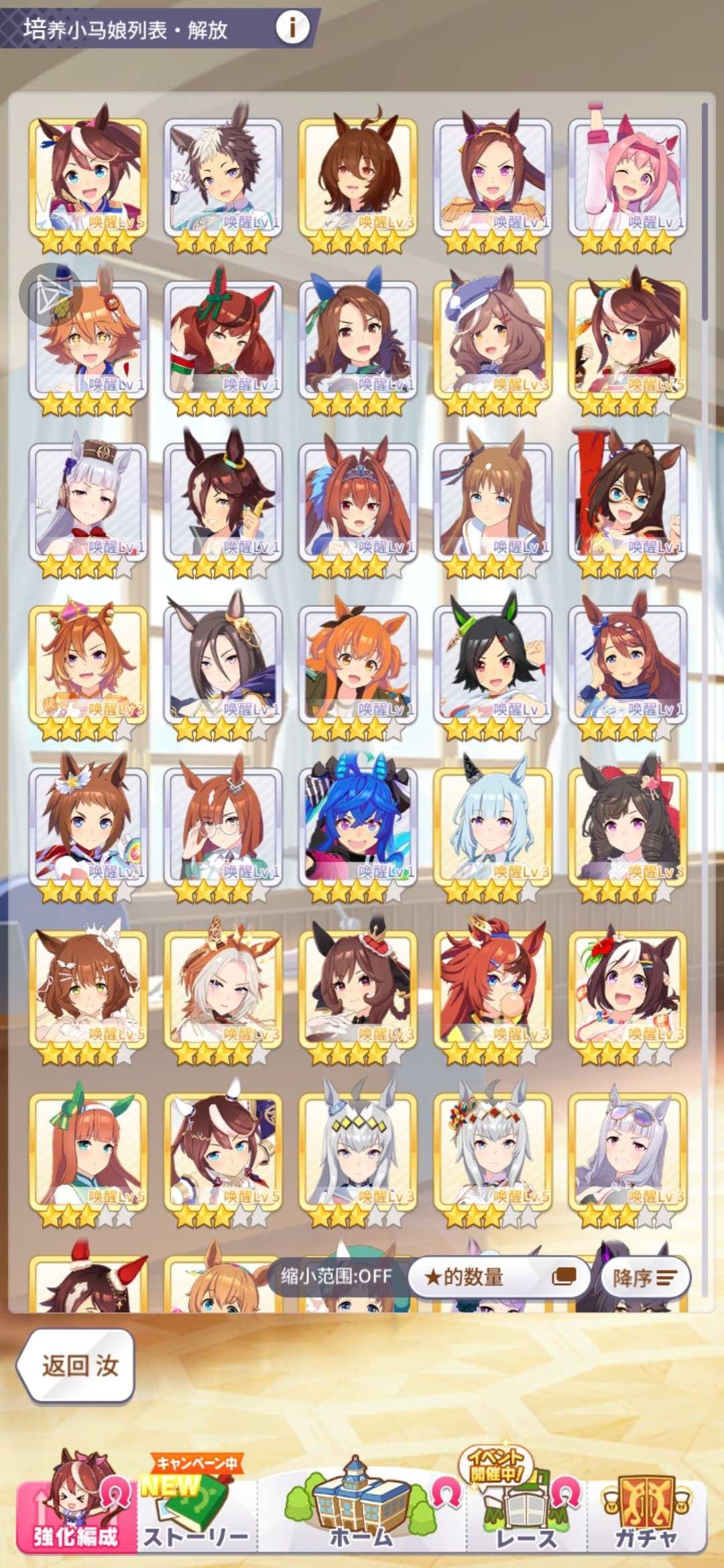This screenshot has height=1568, width=724.
Task: Select the silver-haired girl with brown hat
Action: (x=88, y=503)
